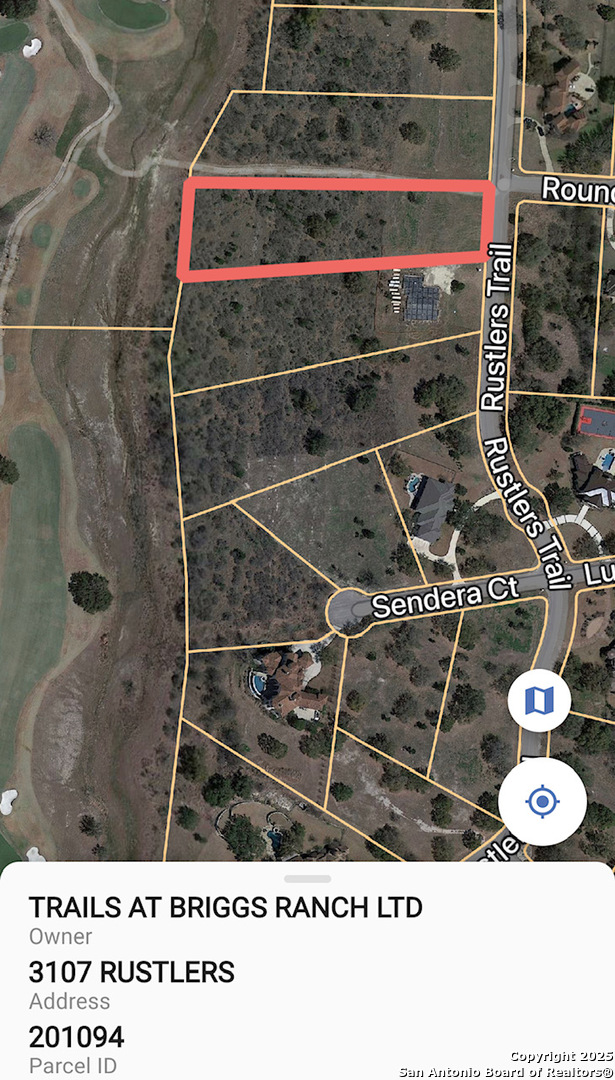Screen dimensions: 615x1080
Task: Open the map layers button
Action: pos(539,701)
